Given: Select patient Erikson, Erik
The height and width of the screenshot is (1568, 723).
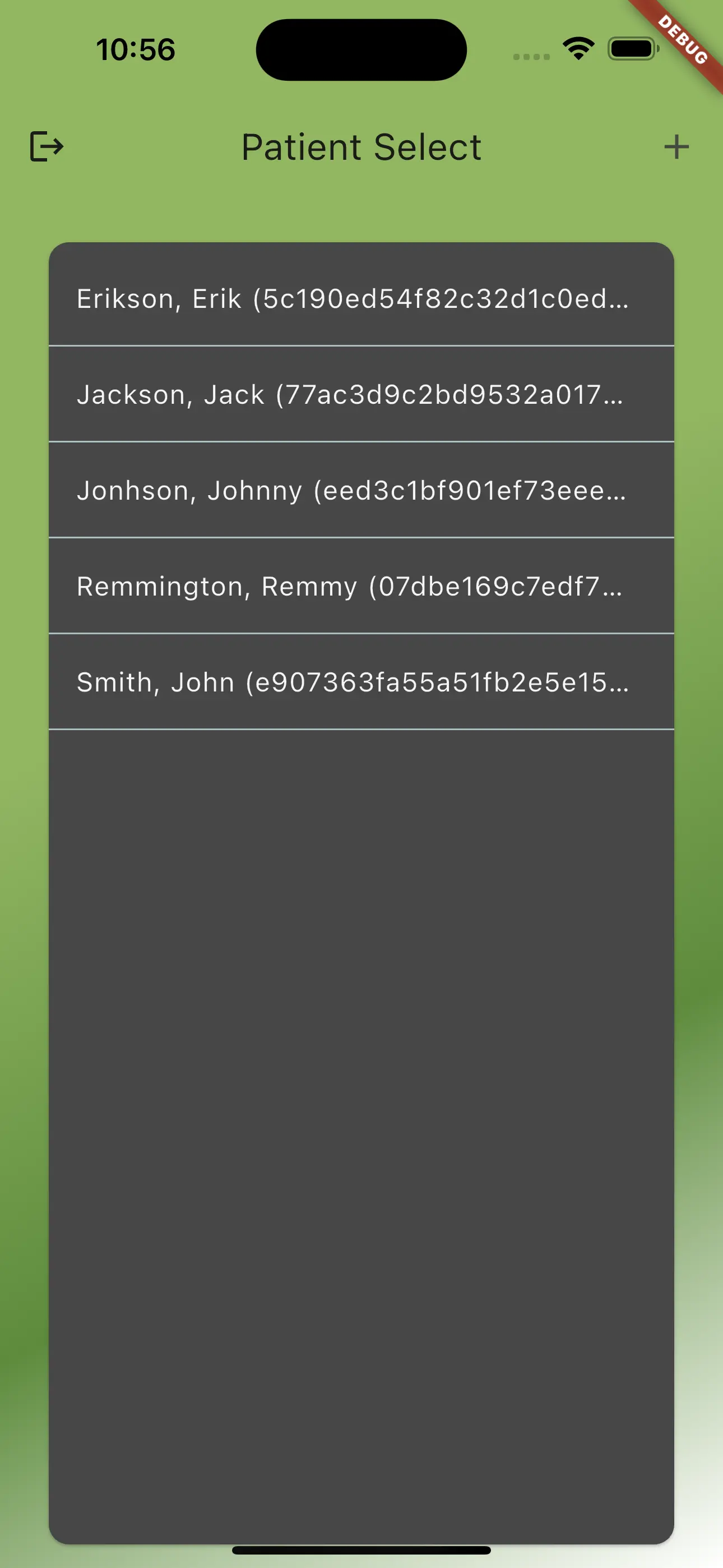Looking at the screenshot, I should click(361, 298).
